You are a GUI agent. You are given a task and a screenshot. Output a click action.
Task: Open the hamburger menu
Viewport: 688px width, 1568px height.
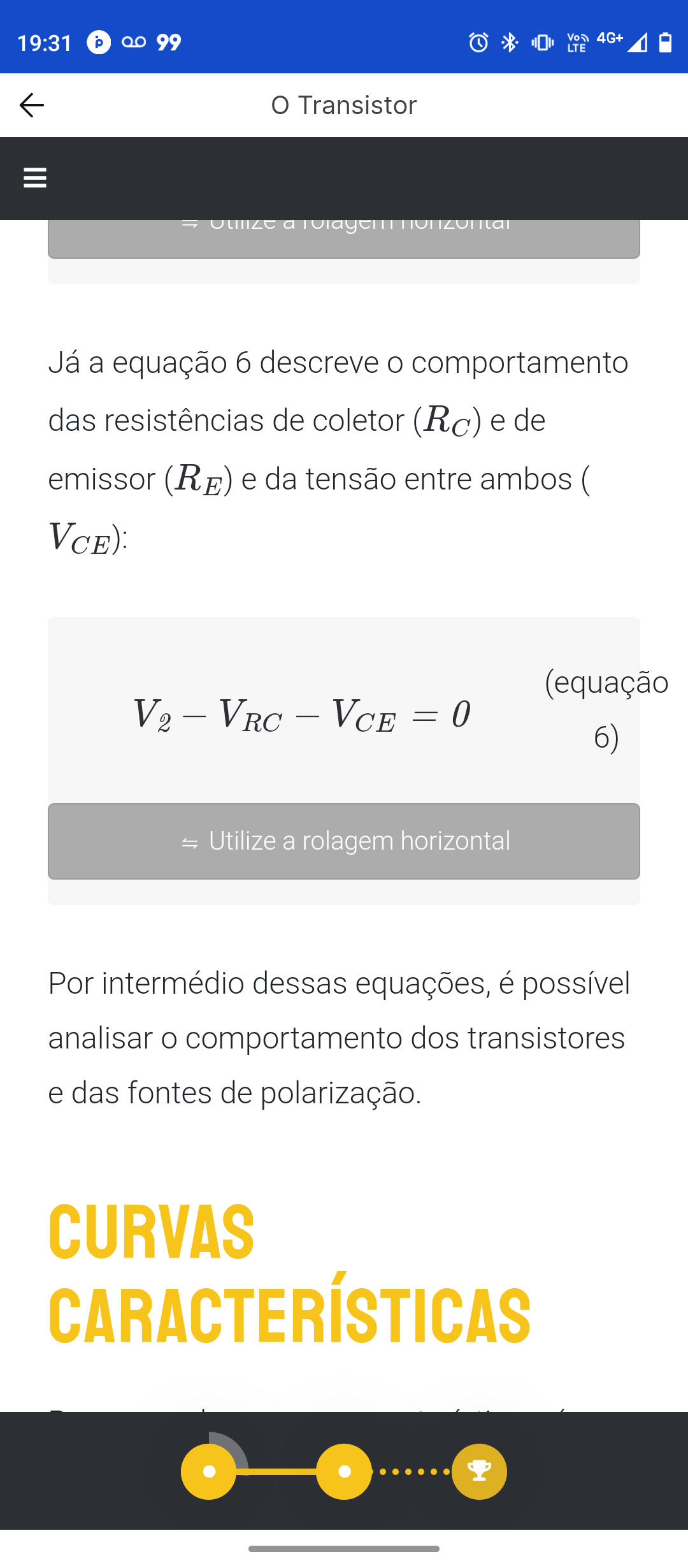pyautogui.click(x=35, y=178)
